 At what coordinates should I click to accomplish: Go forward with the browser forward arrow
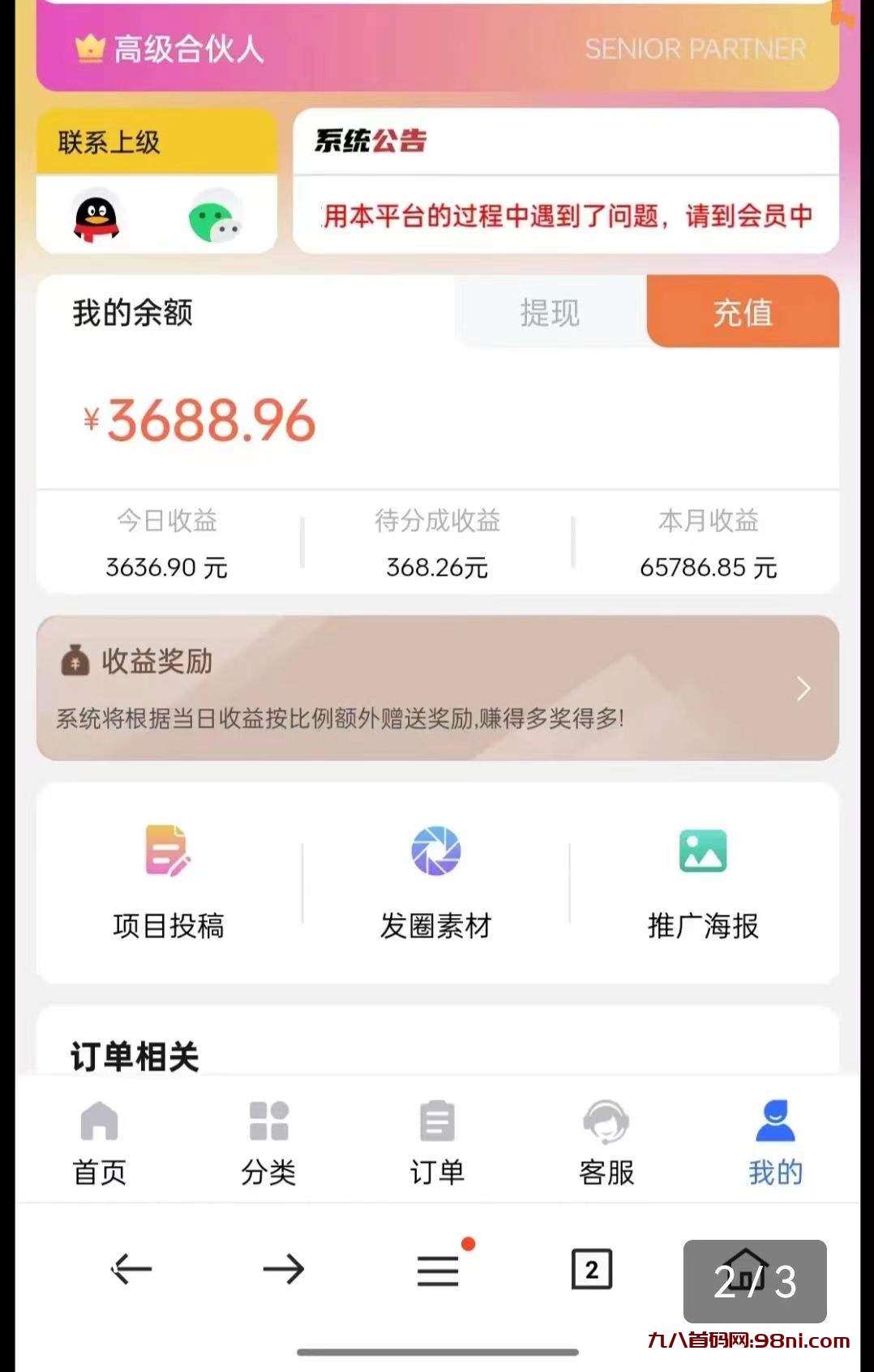tap(284, 1269)
